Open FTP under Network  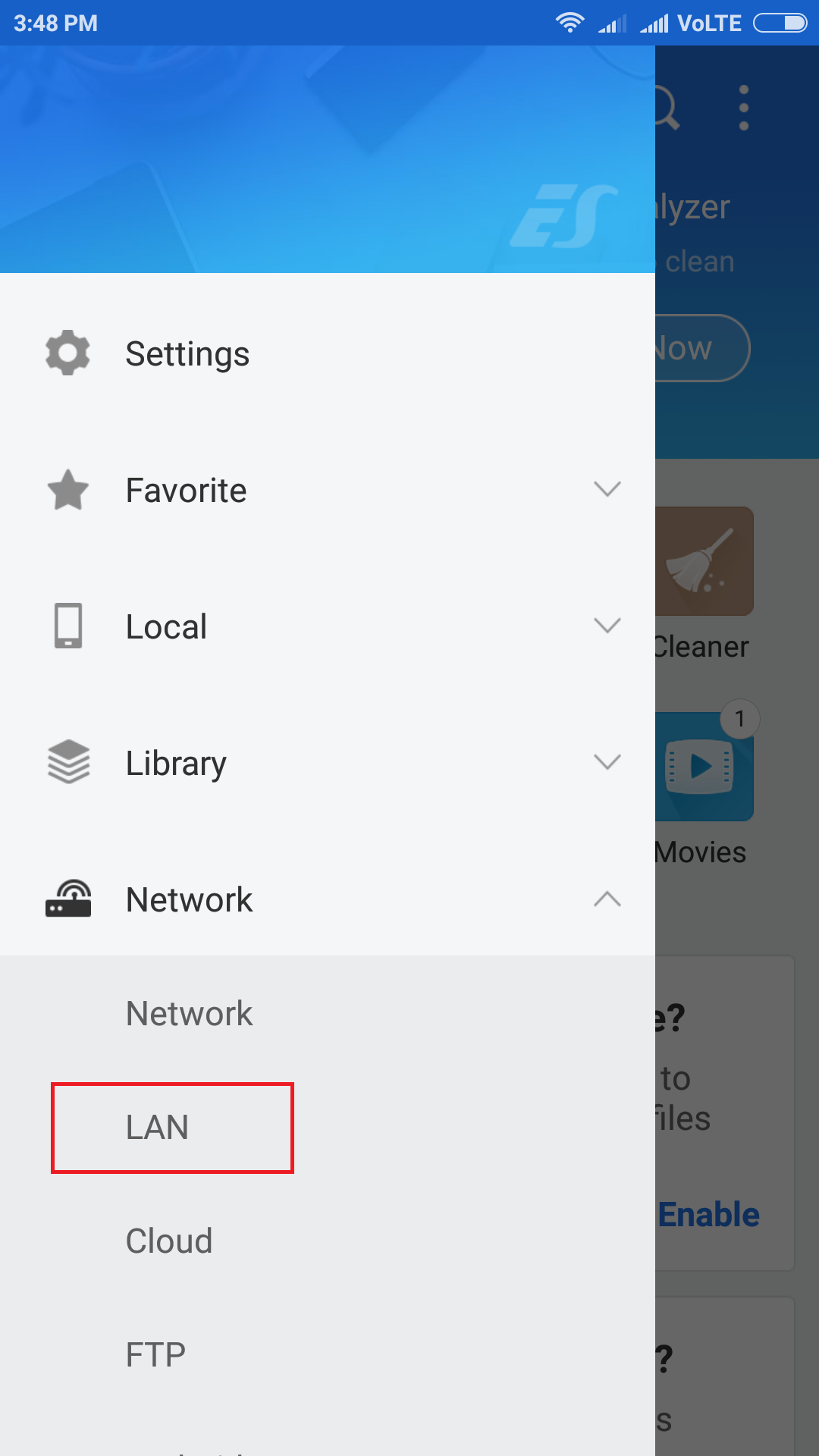click(328, 1354)
